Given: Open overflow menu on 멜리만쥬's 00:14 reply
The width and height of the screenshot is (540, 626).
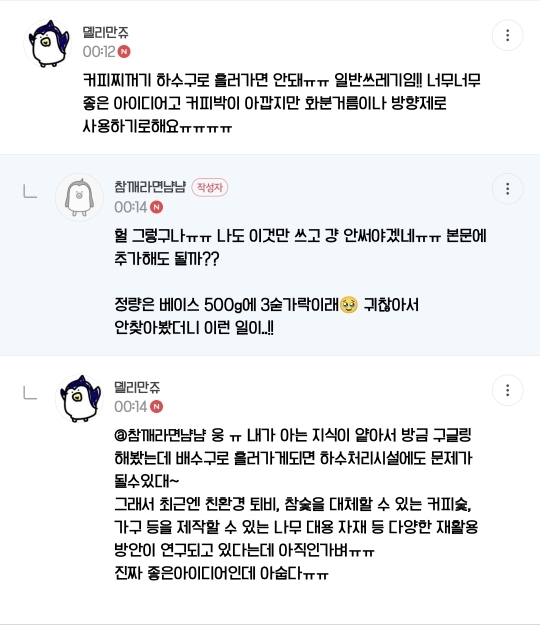Looking at the screenshot, I should coord(507,390).
